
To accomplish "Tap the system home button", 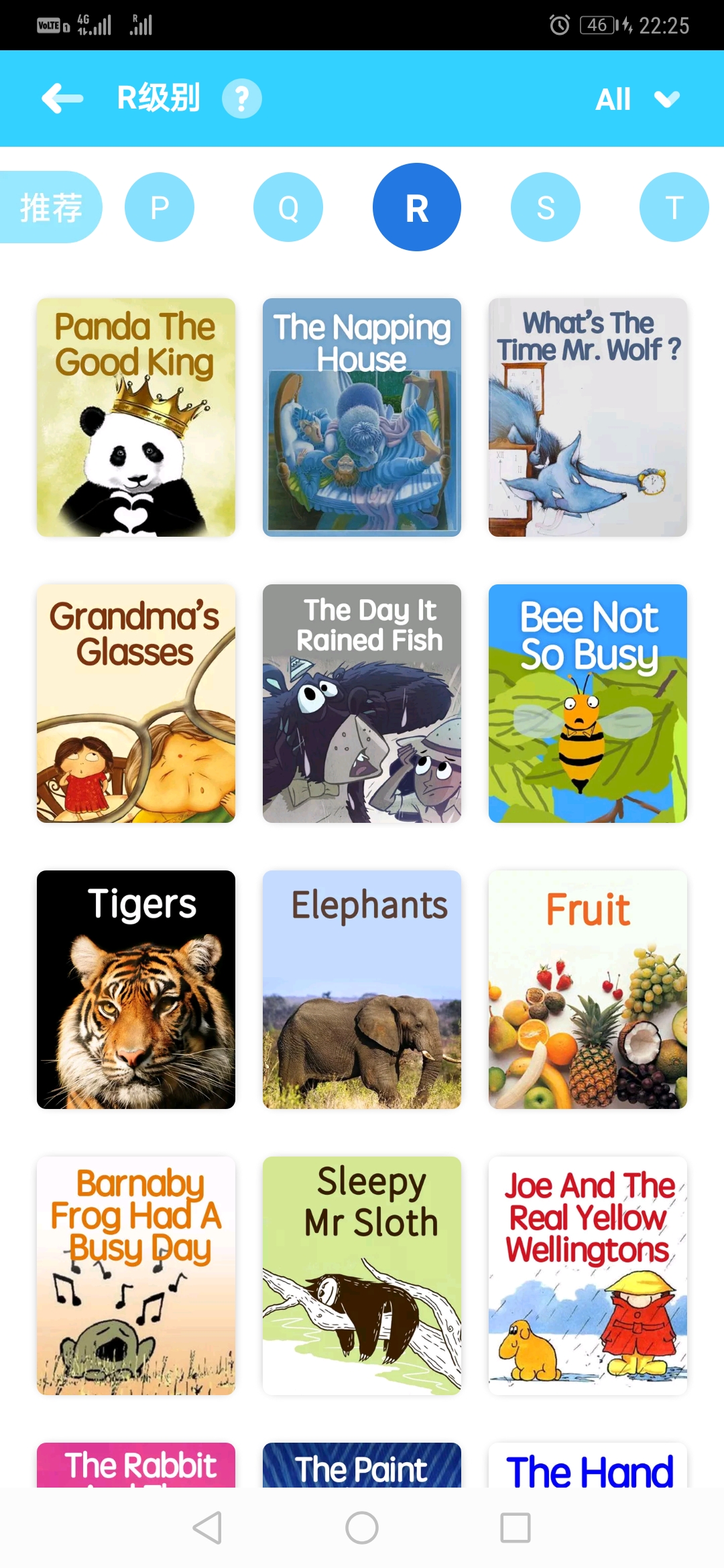I will click(x=362, y=1528).
